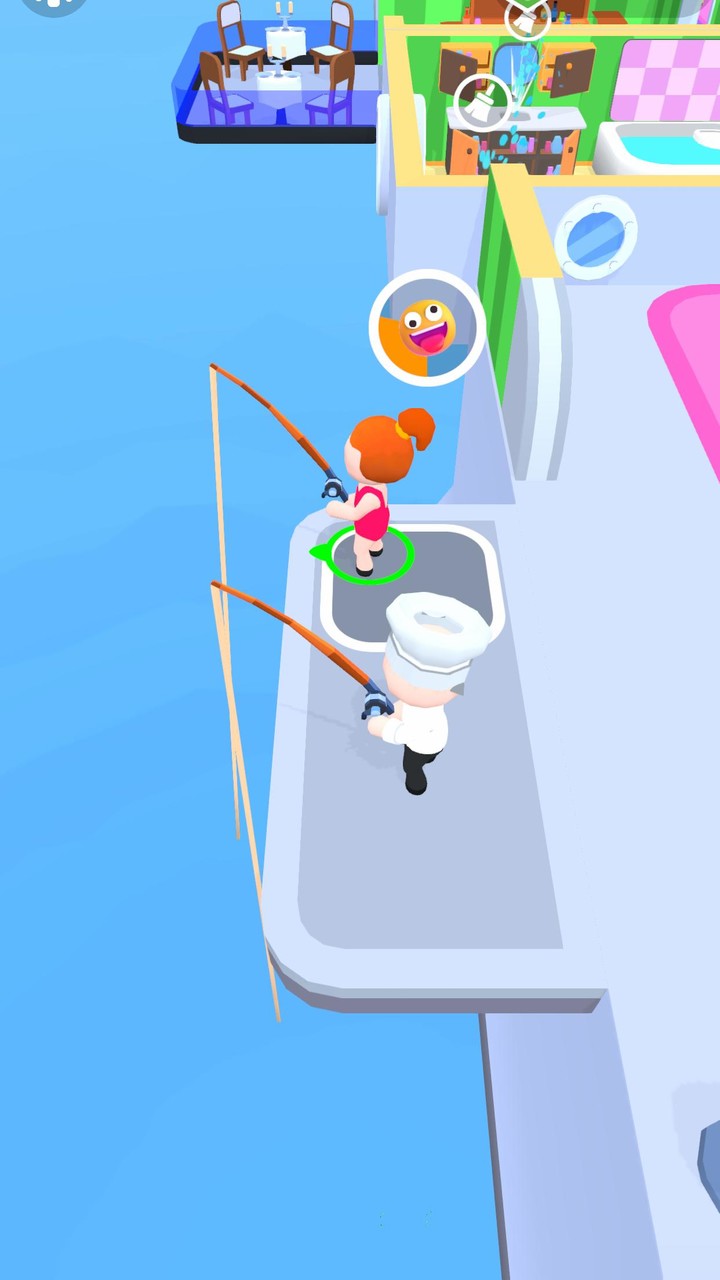720x1280 pixels.
Task: Tap the cleaning brush icon over the sink
Action: (x=482, y=101)
